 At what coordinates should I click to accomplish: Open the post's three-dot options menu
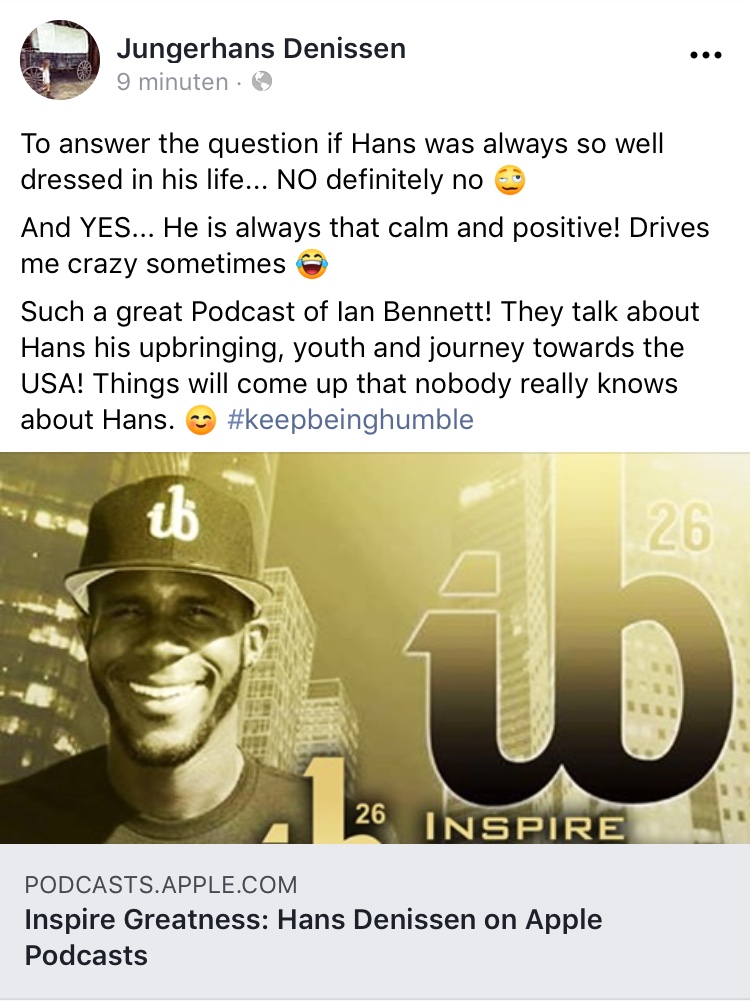coord(706,56)
